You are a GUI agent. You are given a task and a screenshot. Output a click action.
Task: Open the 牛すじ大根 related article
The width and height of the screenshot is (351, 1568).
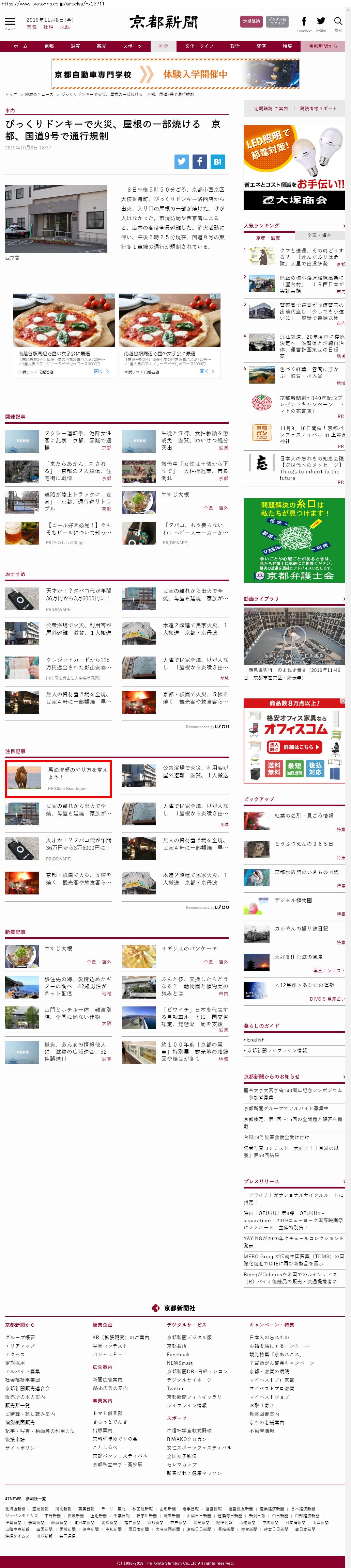pos(175,494)
